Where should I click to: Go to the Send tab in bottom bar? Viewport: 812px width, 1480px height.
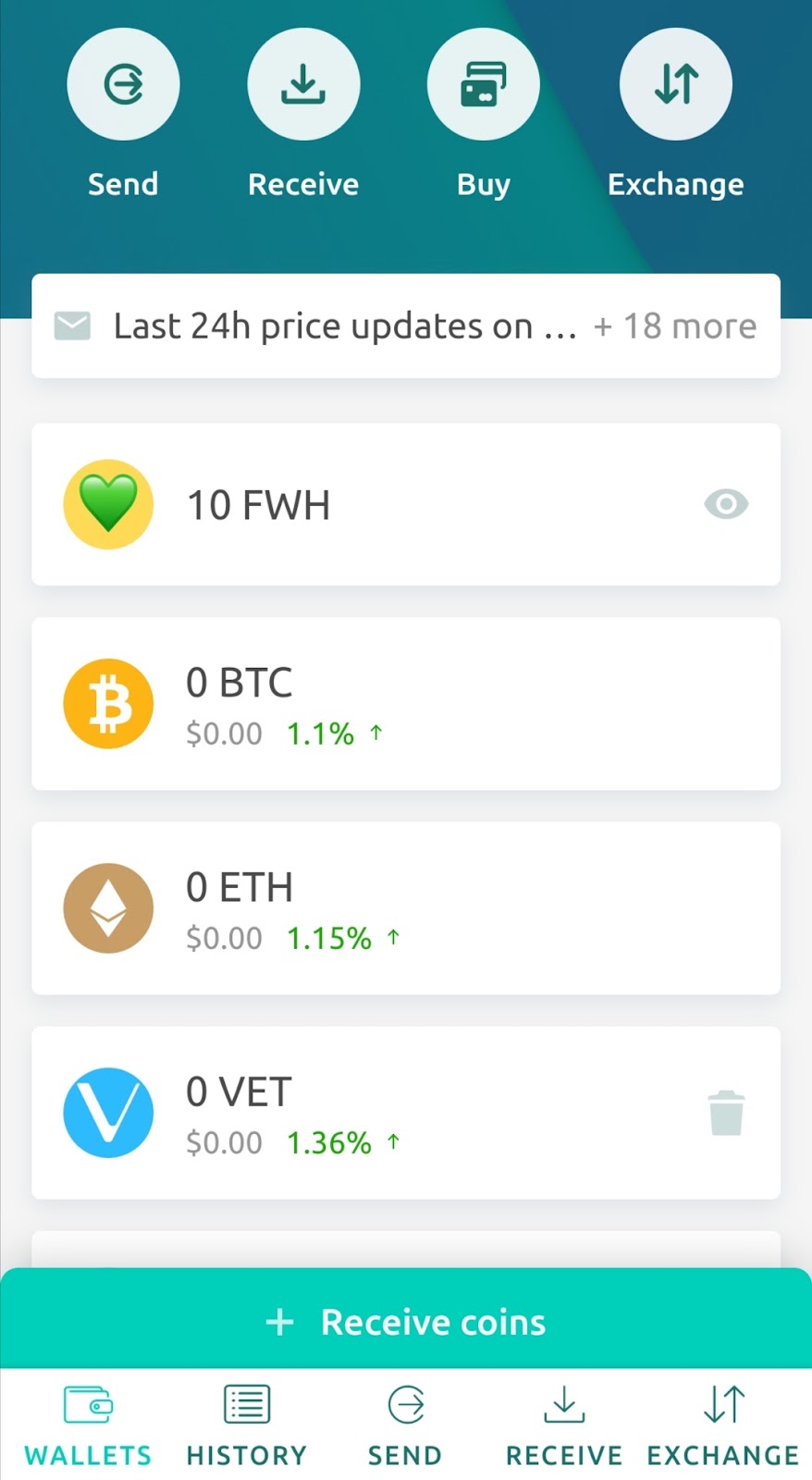pos(405,1426)
